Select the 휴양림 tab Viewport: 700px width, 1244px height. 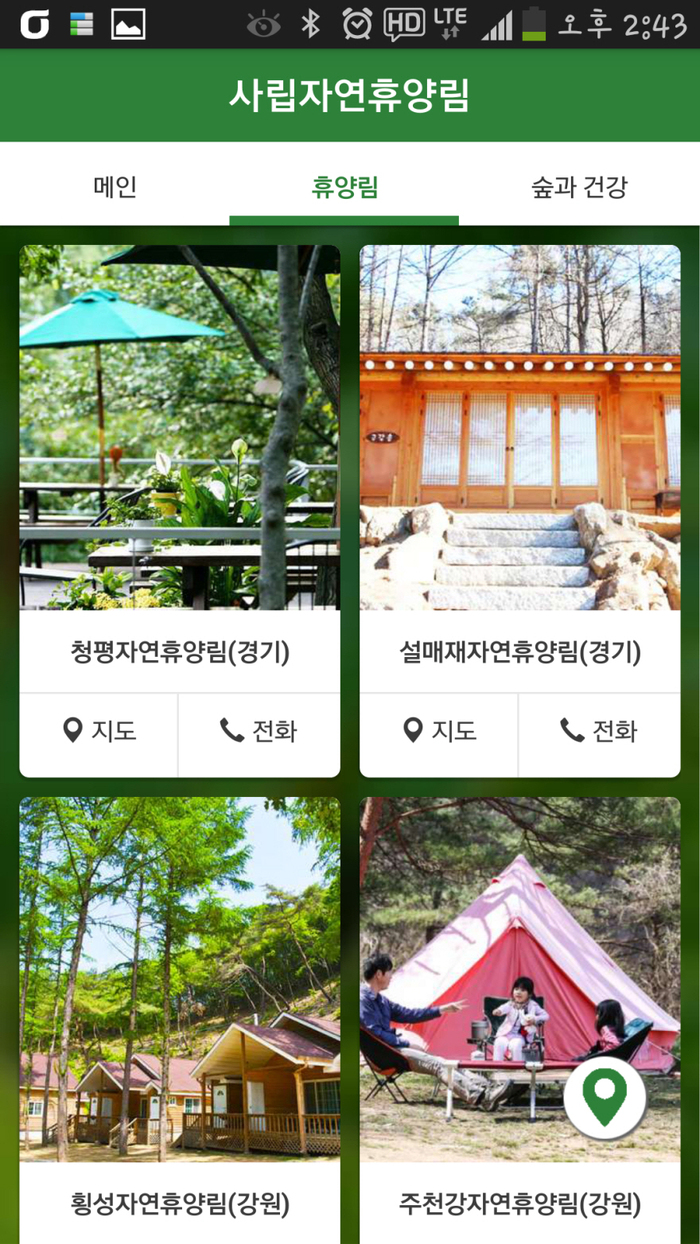(x=344, y=186)
